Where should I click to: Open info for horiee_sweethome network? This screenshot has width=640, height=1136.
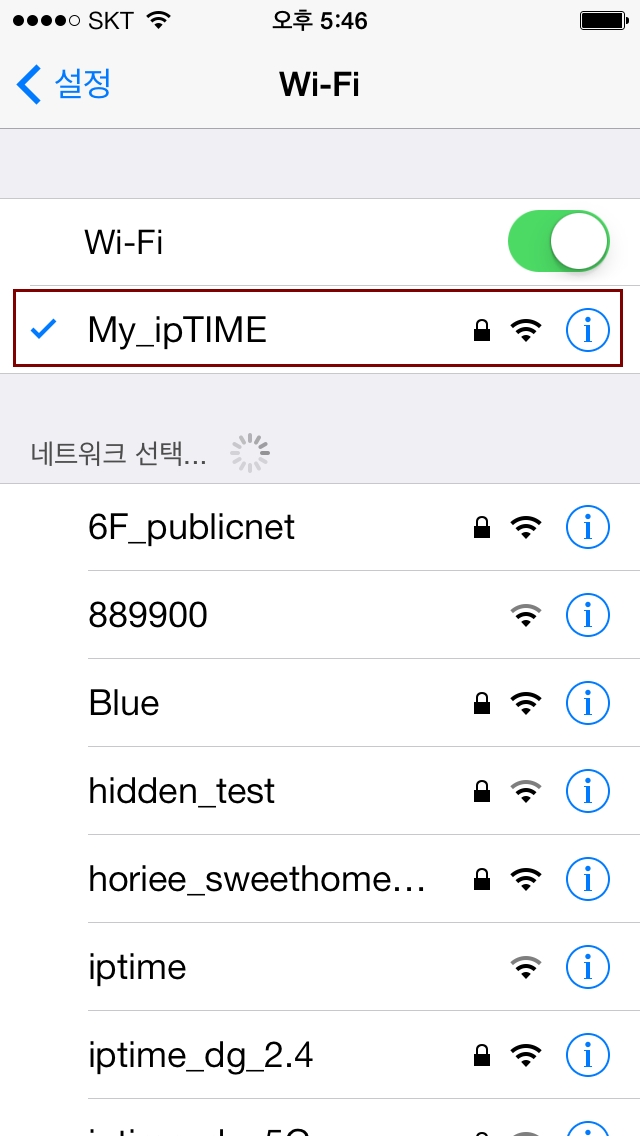(x=587, y=879)
